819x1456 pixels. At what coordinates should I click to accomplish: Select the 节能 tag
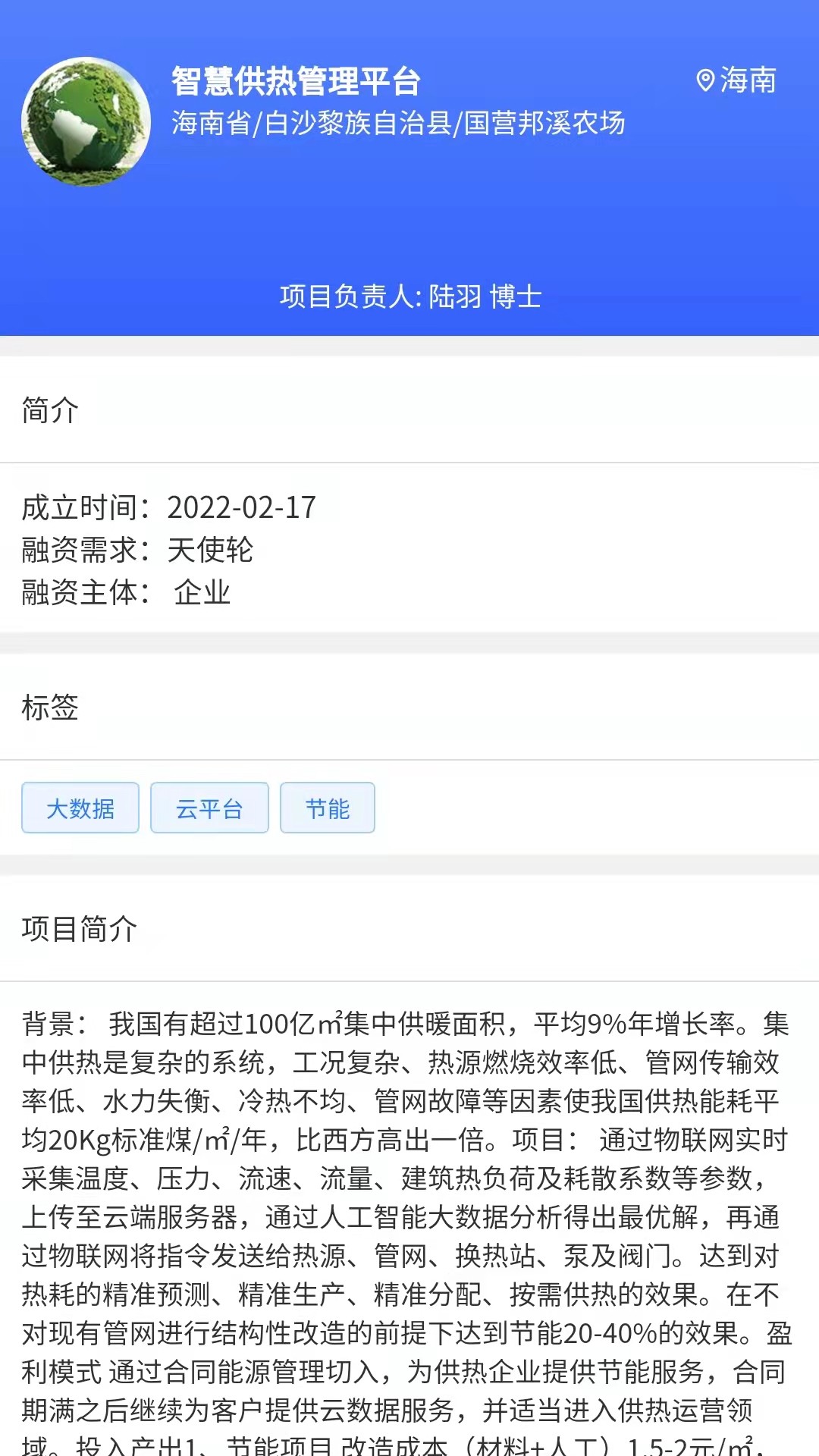pos(327,808)
